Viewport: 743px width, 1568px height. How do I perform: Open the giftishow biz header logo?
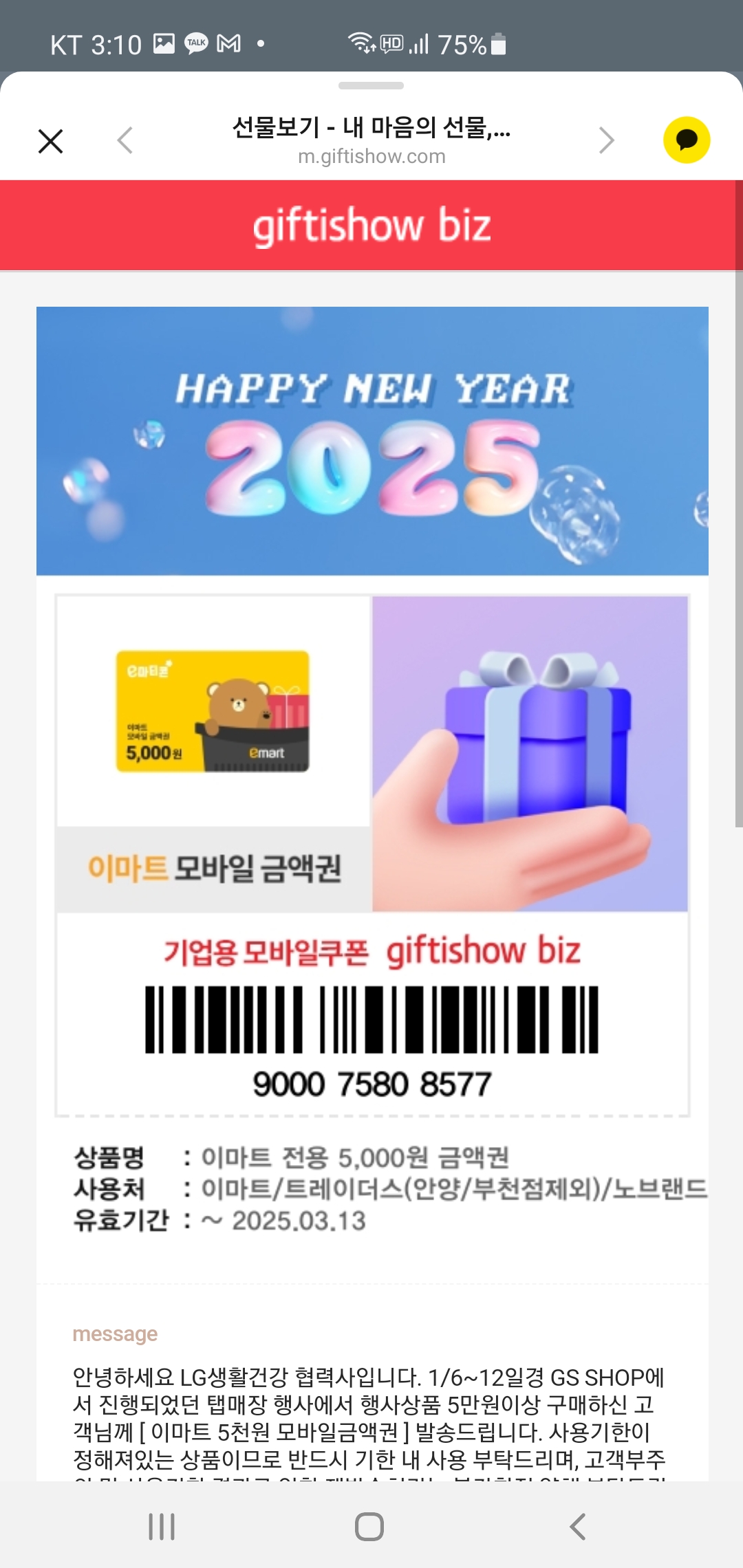click(x=371, y=226)
